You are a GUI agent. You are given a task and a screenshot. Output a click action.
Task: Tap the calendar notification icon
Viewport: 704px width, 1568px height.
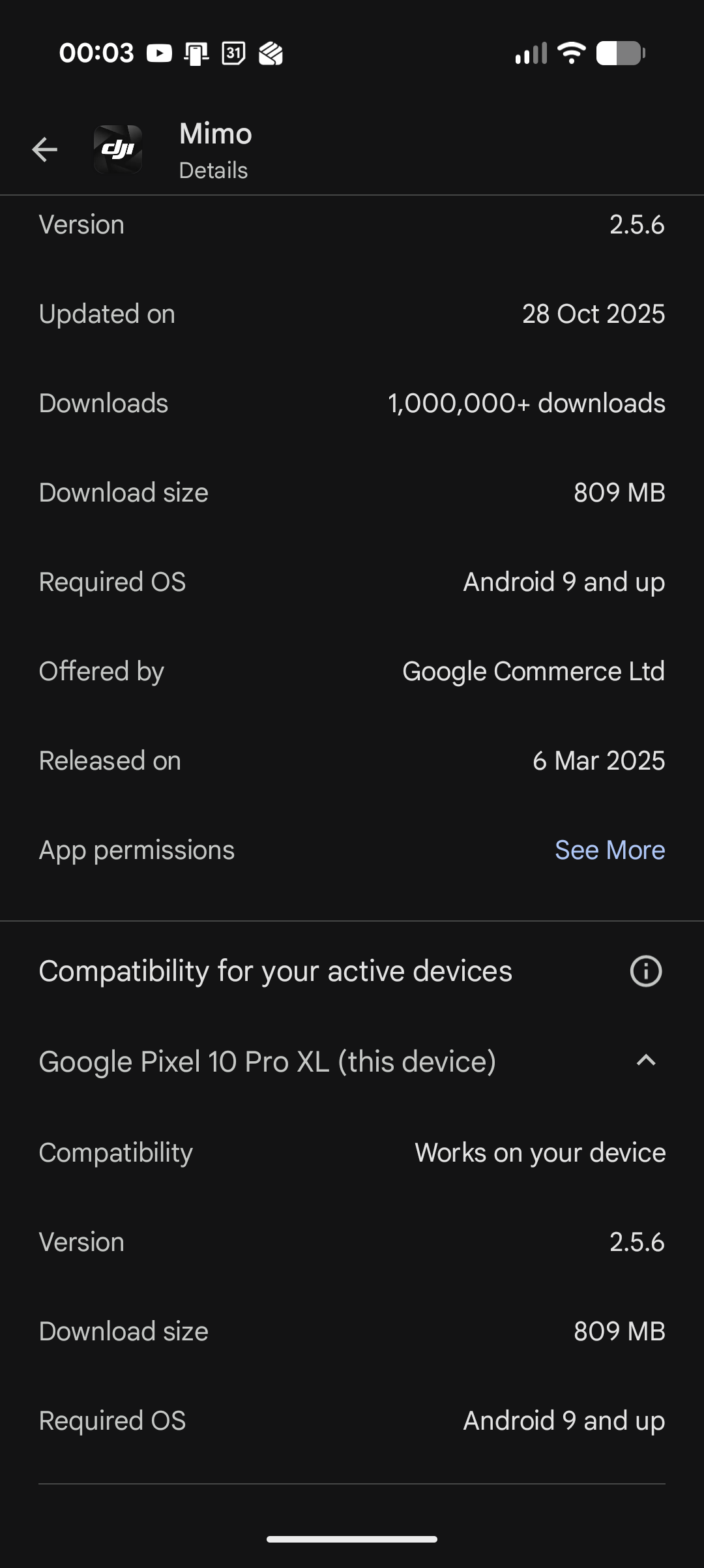pyautogui.click(x=232, y=52)
